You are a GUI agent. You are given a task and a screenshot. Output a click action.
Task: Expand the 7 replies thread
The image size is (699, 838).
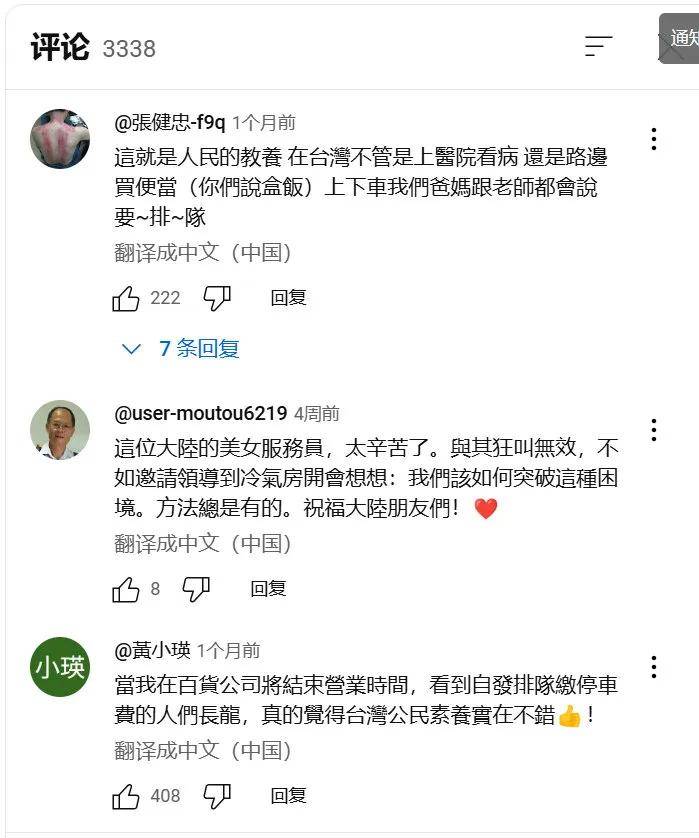click(x=180, y=349)
